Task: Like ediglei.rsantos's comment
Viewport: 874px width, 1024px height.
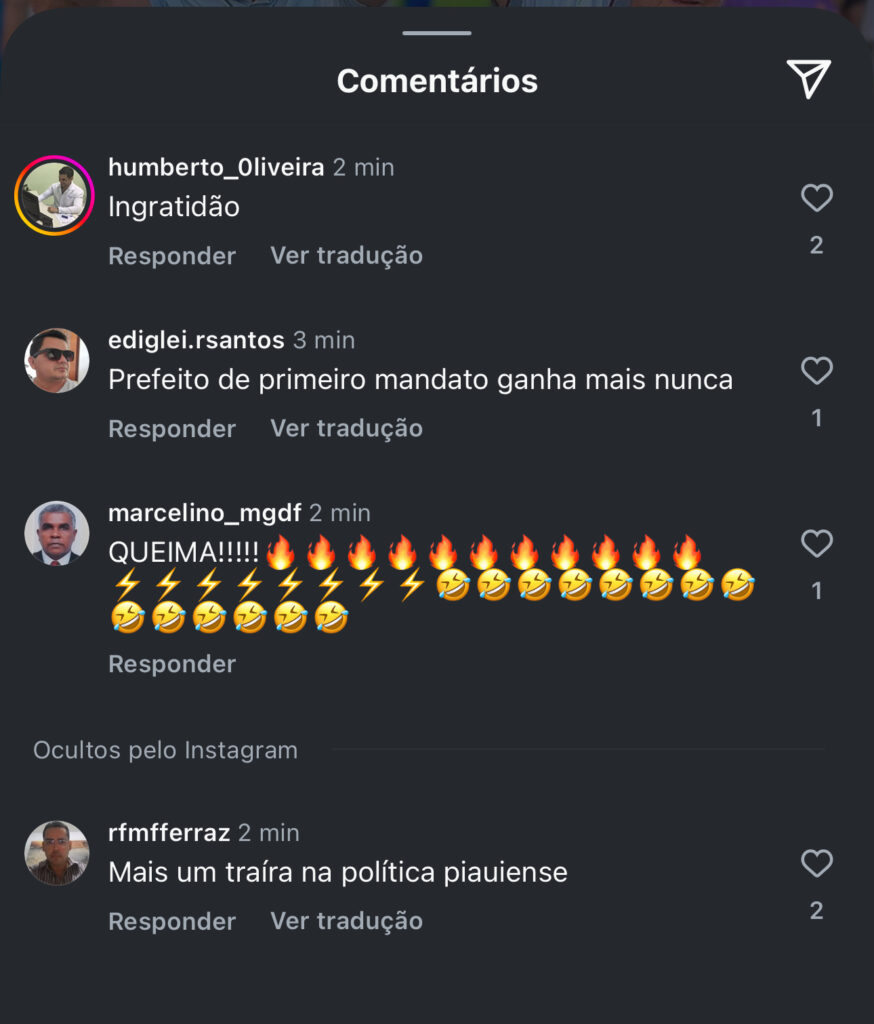Action: pyautogui.click(x=817, y=371)
